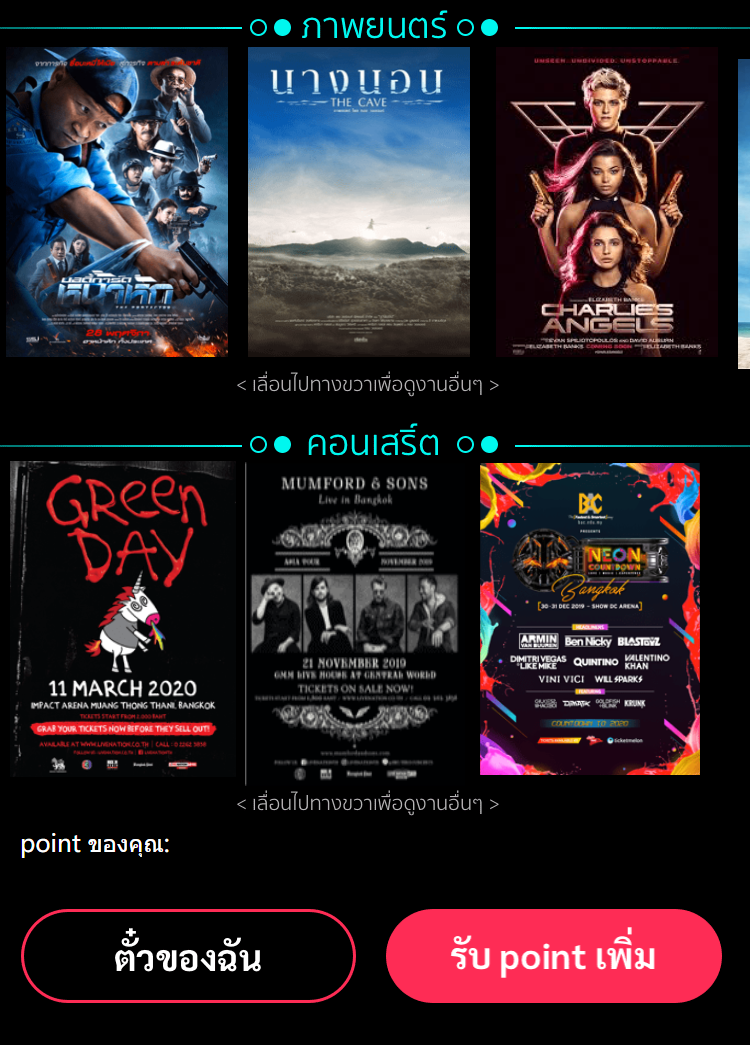Screen dimensions: 750x1045
Task: Tap รับ point เพิ่ม to get more points
Action: point(553,957)
